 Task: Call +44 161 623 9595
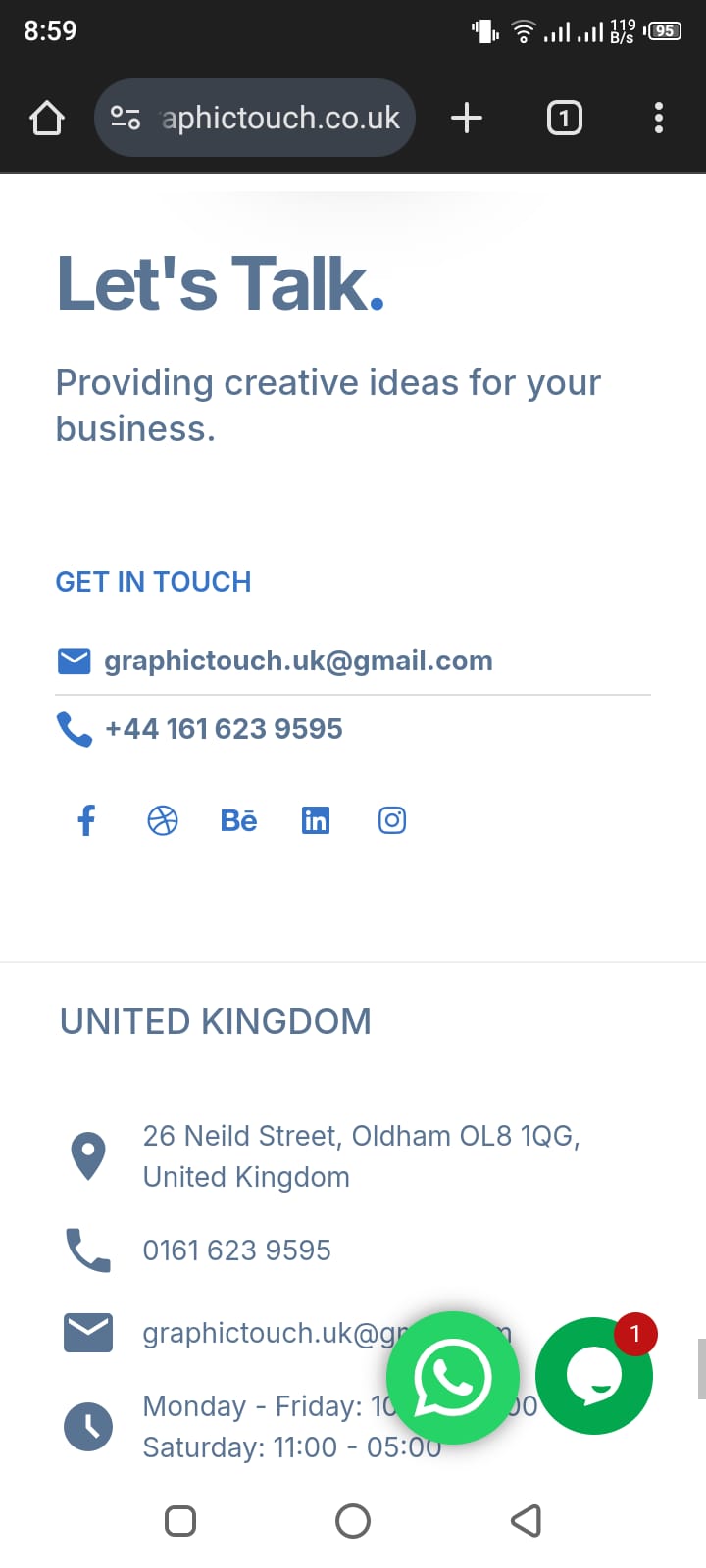click(x=224, y=729)
